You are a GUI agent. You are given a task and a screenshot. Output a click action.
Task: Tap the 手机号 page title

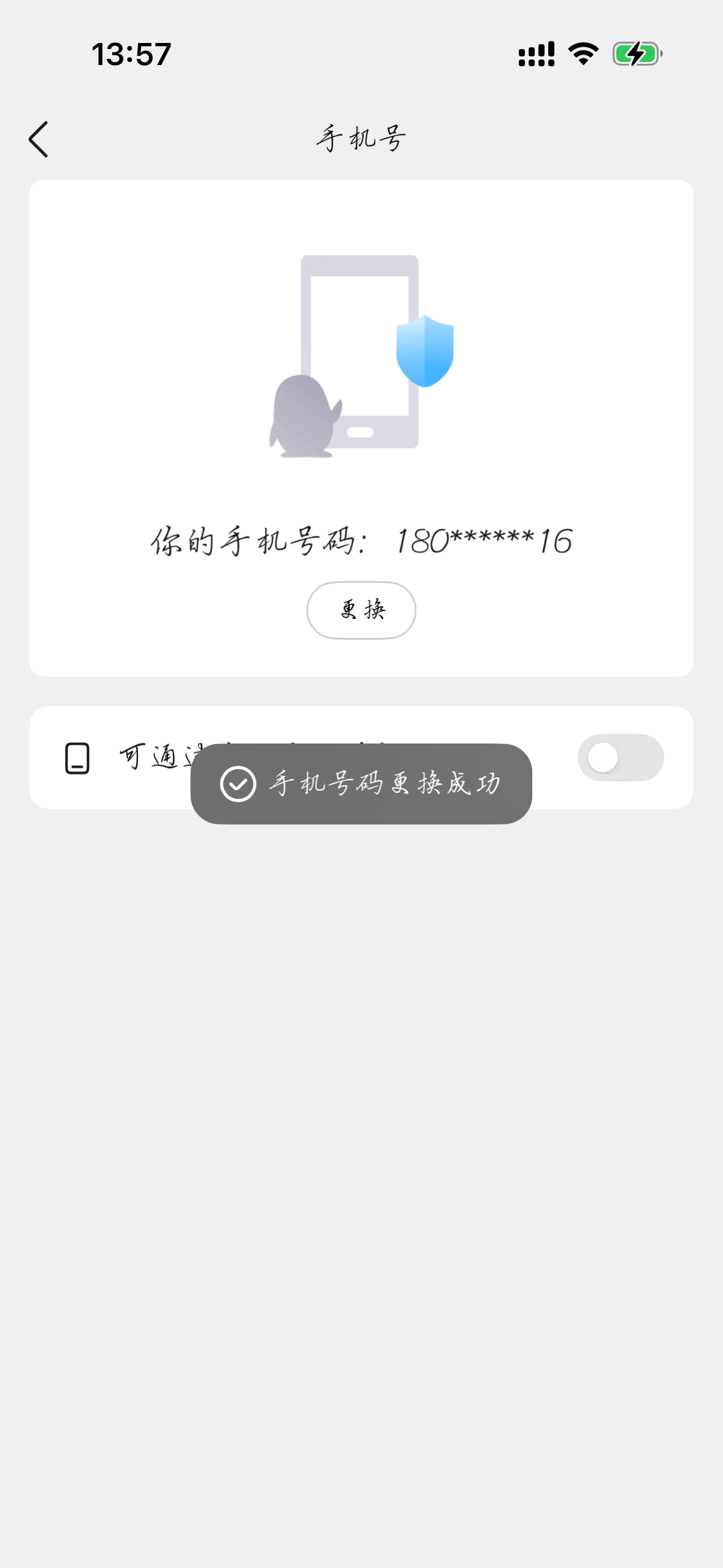click(361, 138)
